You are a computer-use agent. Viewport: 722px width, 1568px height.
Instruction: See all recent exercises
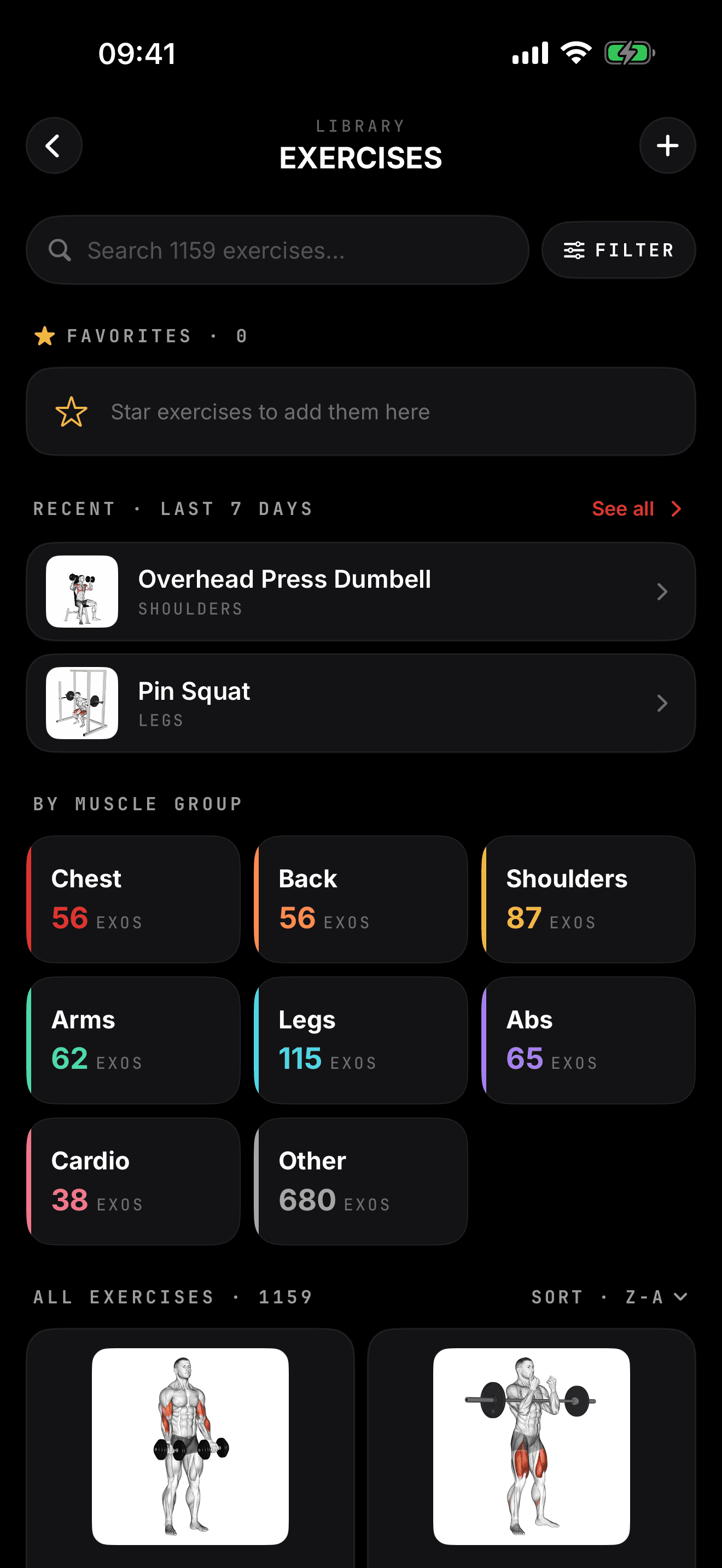(x=636, y=508)
